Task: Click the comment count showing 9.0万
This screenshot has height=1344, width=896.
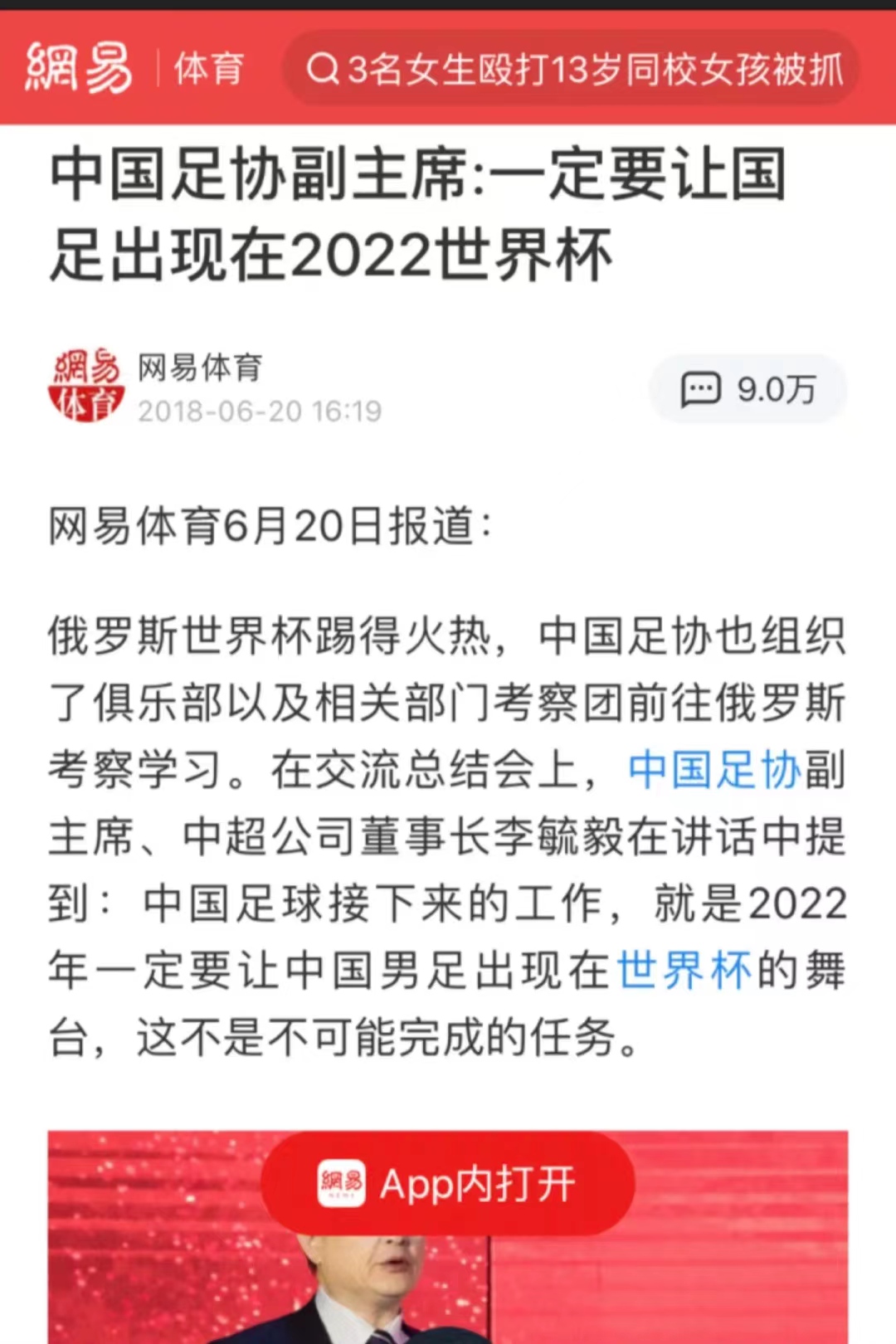Action: point(775,387)
